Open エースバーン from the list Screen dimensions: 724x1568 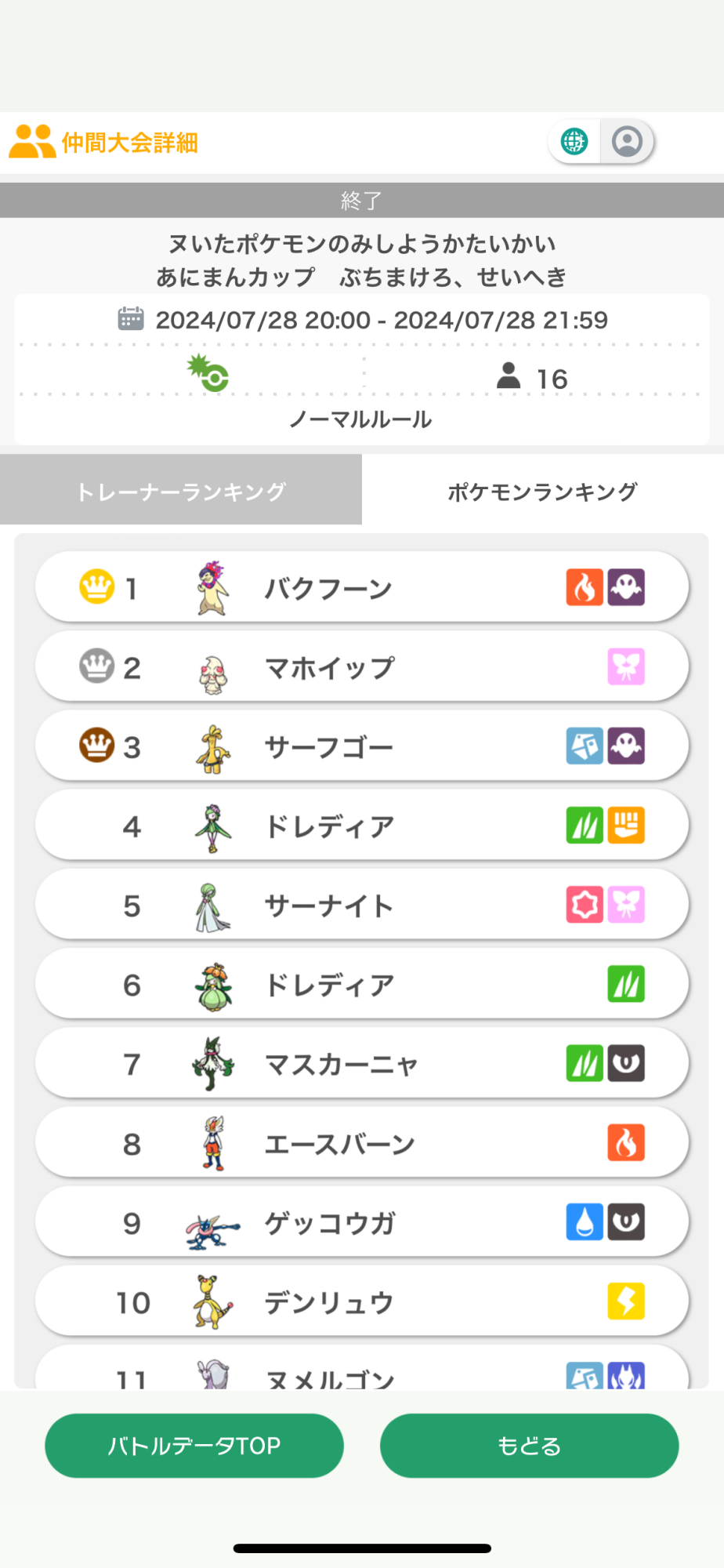coord(361,1144)
